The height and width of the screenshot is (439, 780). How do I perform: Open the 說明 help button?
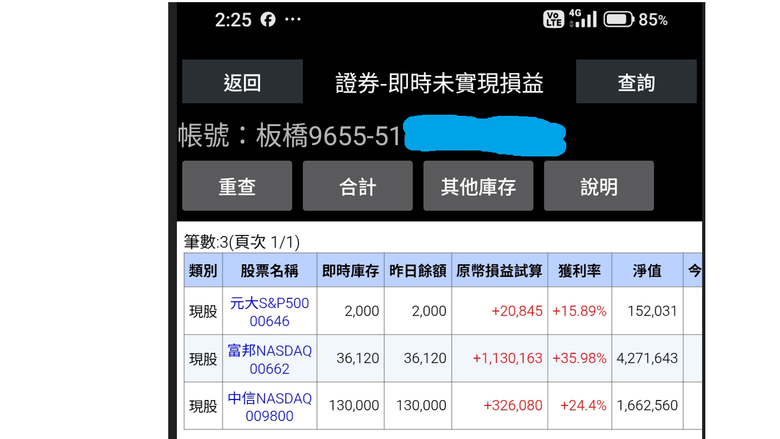599,186
